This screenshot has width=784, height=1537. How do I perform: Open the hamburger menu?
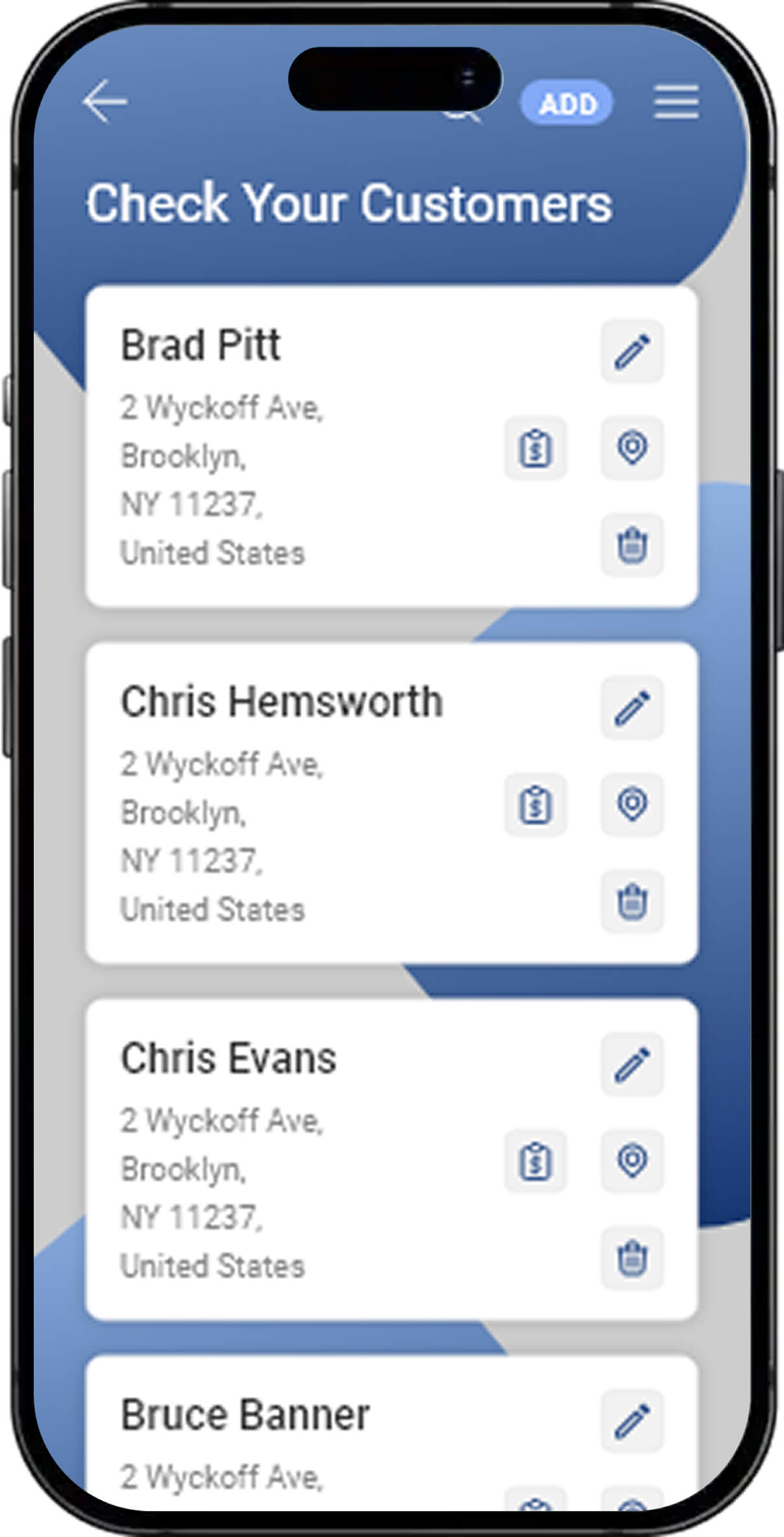[676, 102]
